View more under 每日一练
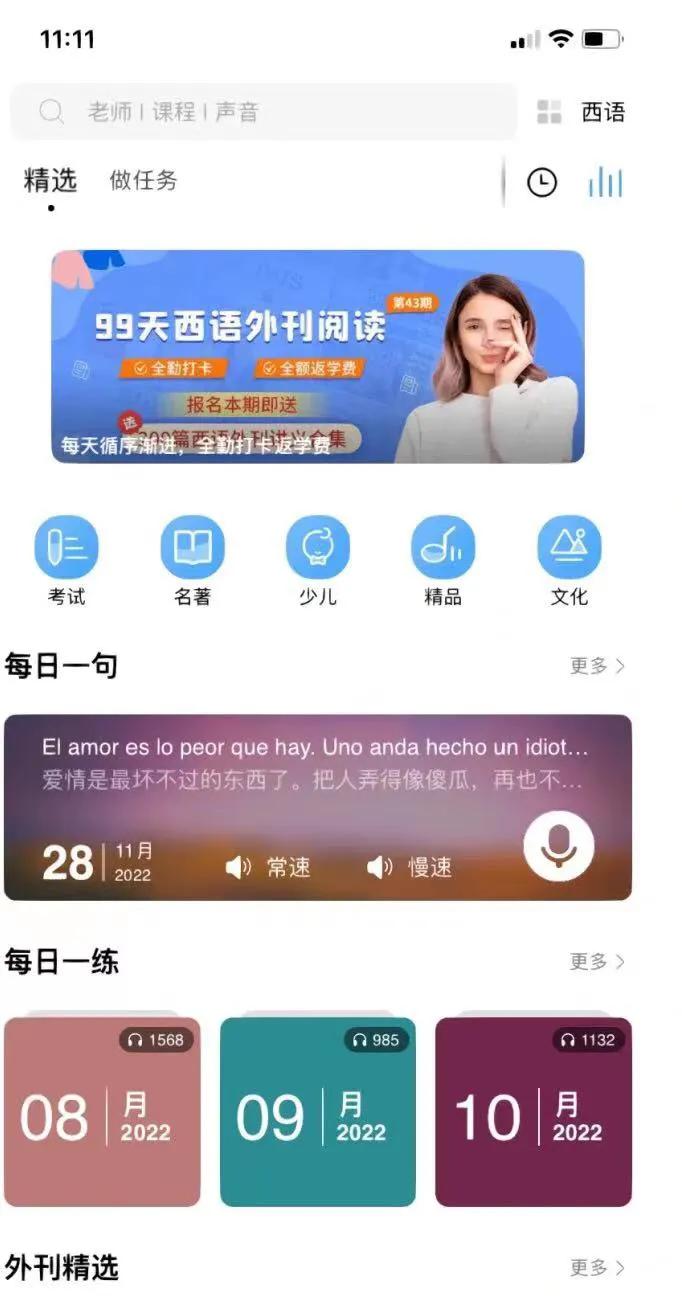Image resolution: width=682 pixels, height=1299 pixels. [597, 962]
